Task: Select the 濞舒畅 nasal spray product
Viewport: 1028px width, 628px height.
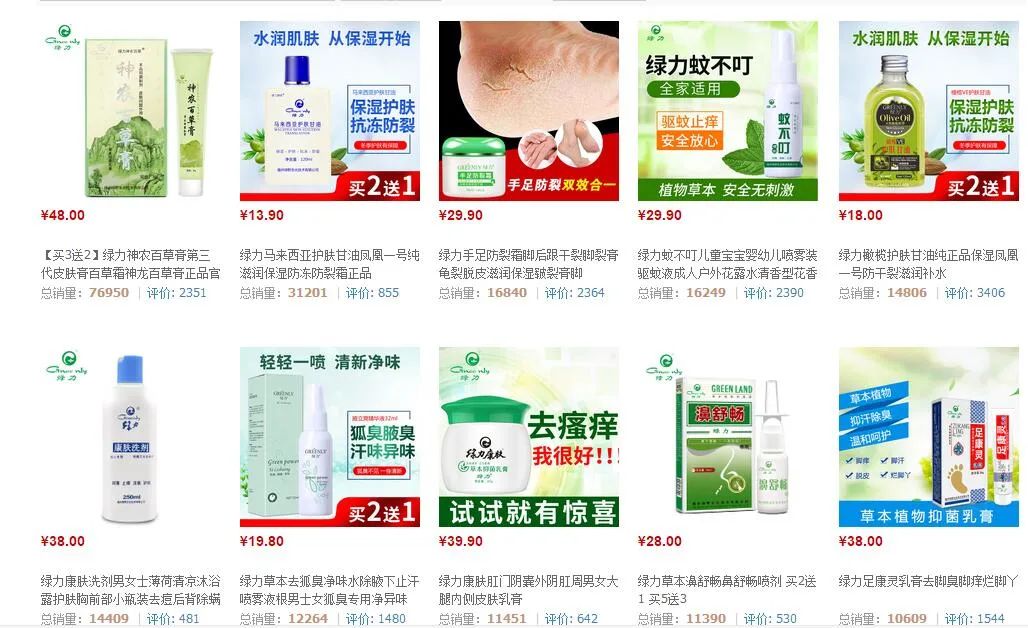Action: (x=727, y=437)
